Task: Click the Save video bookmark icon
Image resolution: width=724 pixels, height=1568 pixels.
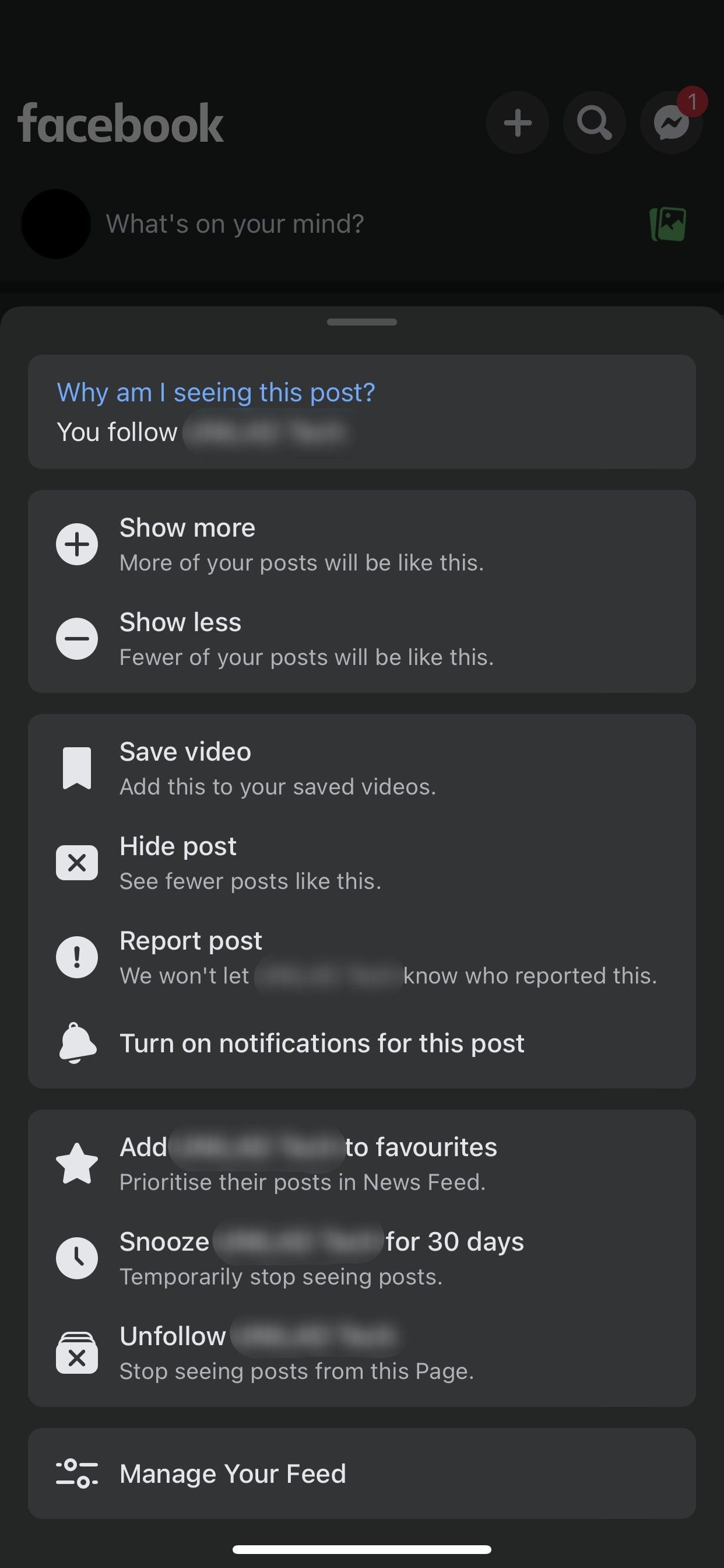Action: pos(77,767)
